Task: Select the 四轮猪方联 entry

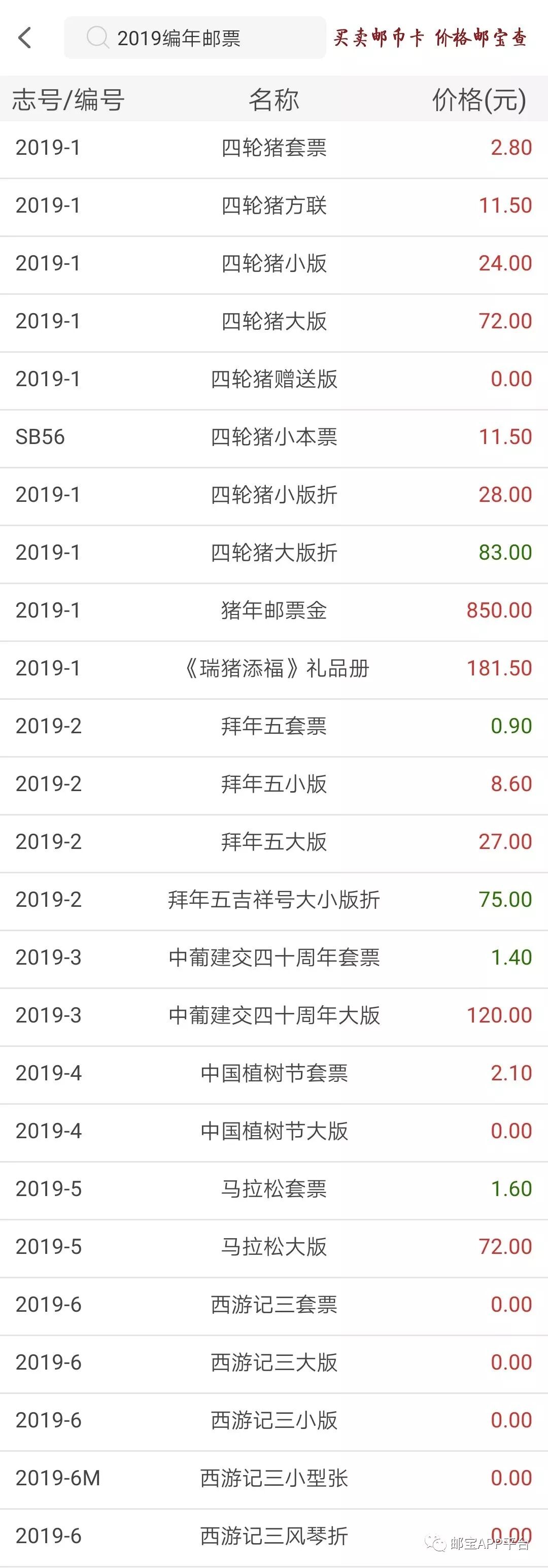Action: coord(274,206)
